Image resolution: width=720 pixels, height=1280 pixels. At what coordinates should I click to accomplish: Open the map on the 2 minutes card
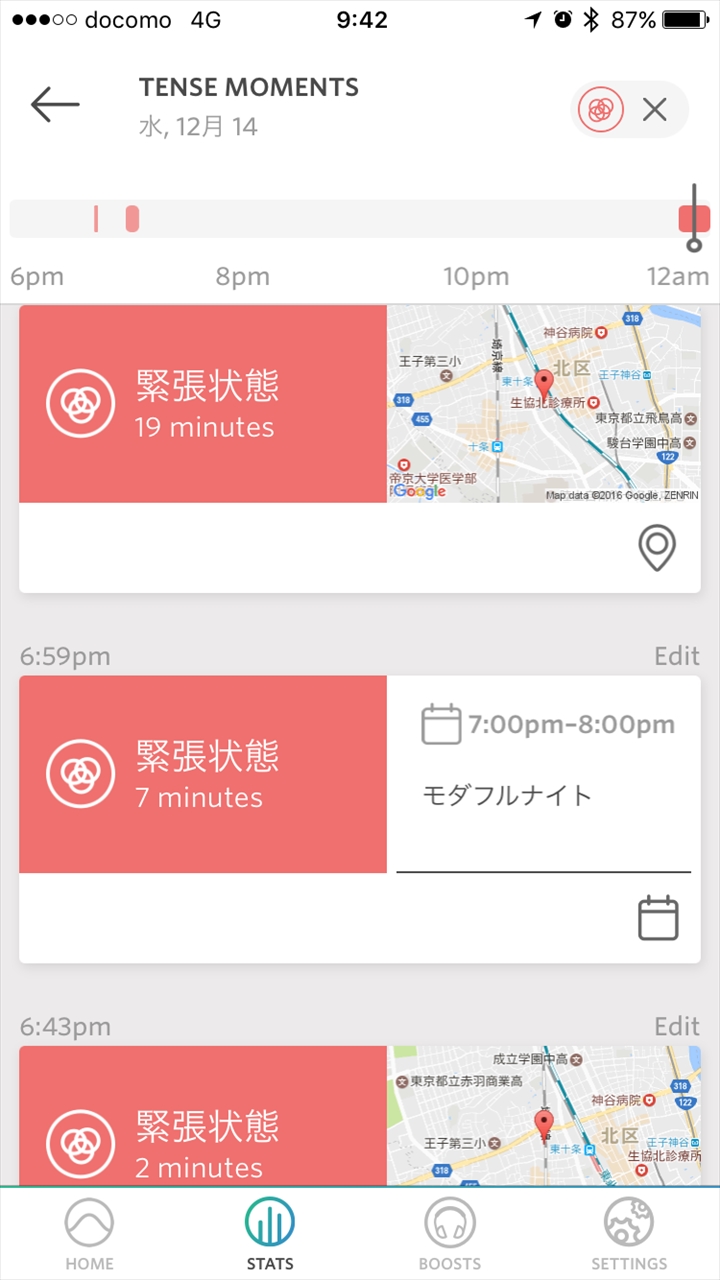544,1115
